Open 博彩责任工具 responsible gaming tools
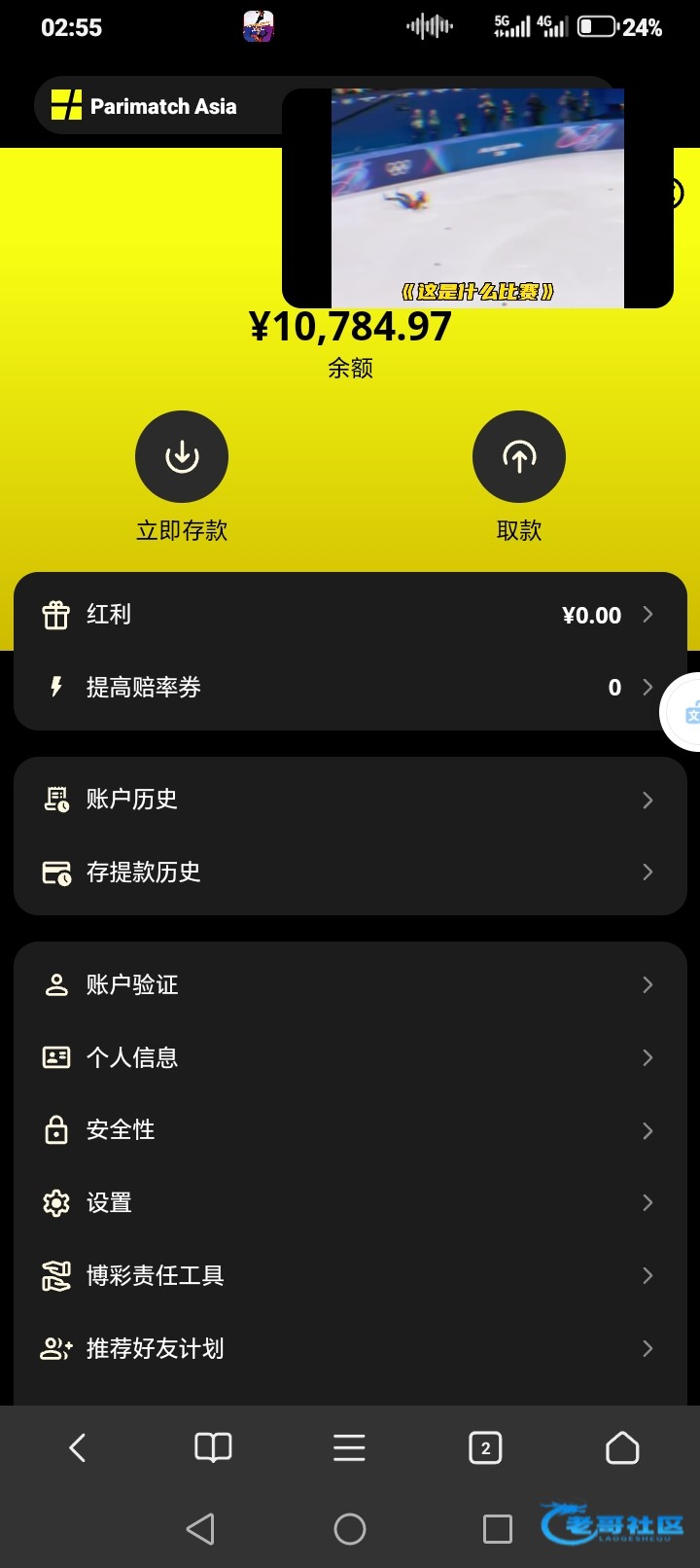The image size is (700, 1568). (350, 1276)
